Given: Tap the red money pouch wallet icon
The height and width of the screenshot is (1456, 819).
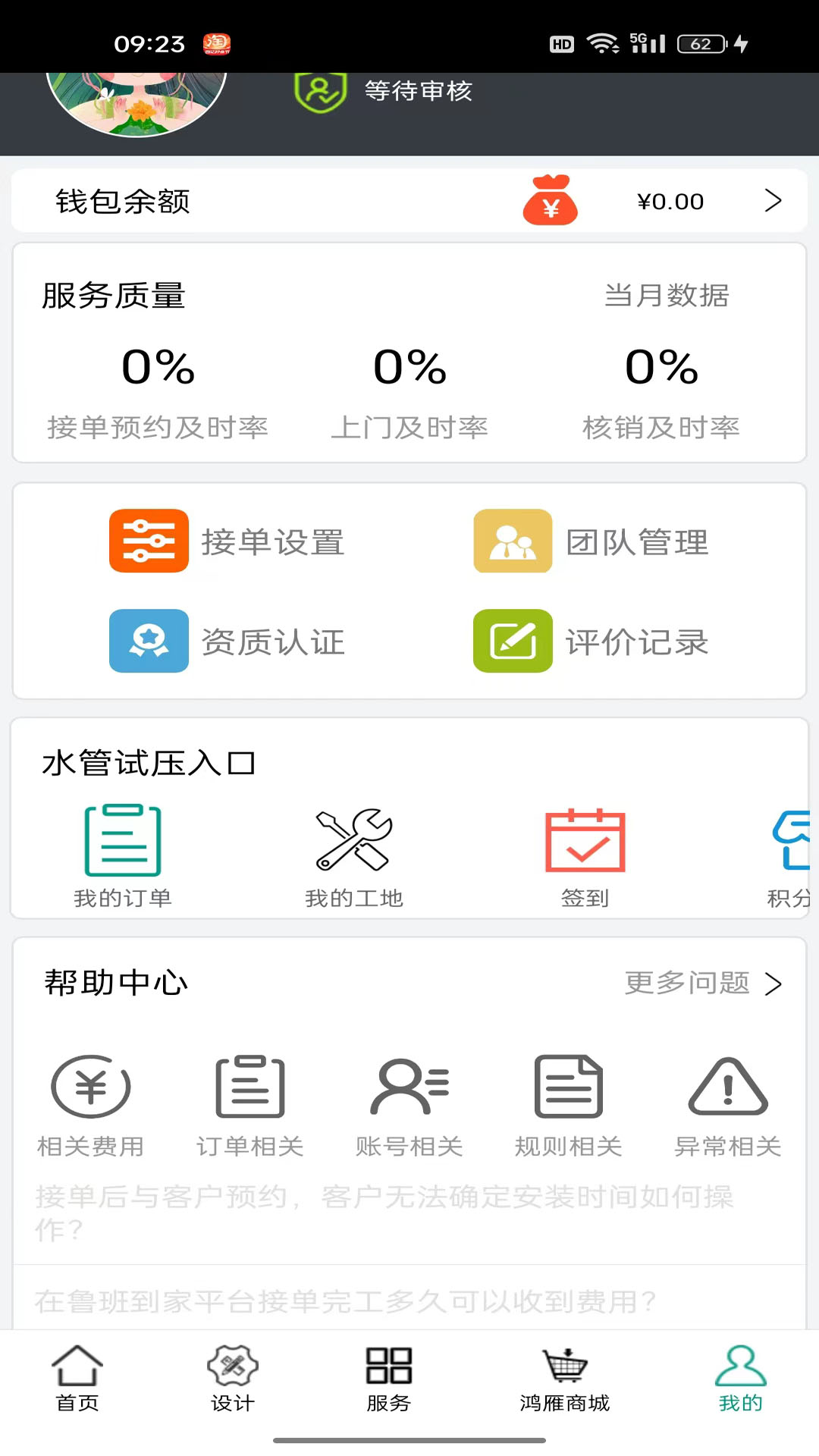Looking at the screenshot, I should (x=550, y=200).
